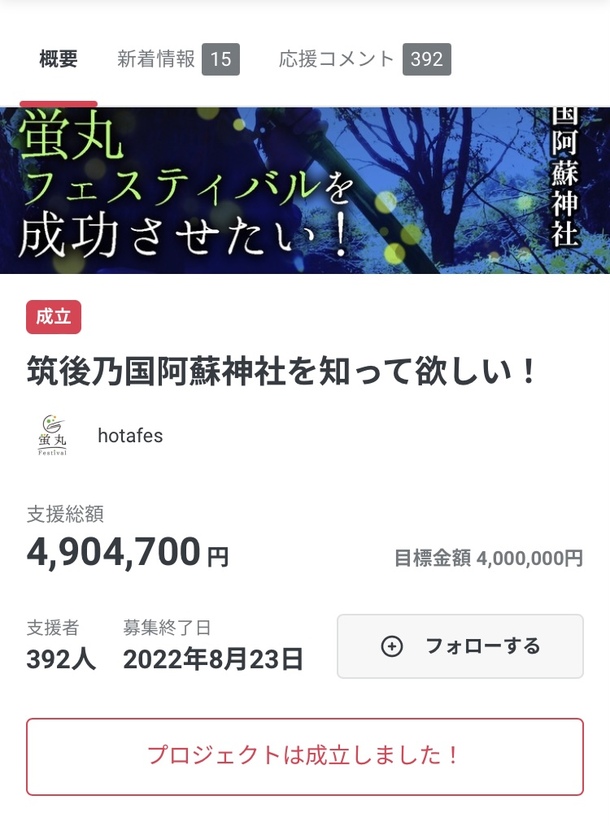Image resolution: width=610 pixels, height=826 pixels.
Task: Follow this project with フォローする
Action: click(460, 646)
